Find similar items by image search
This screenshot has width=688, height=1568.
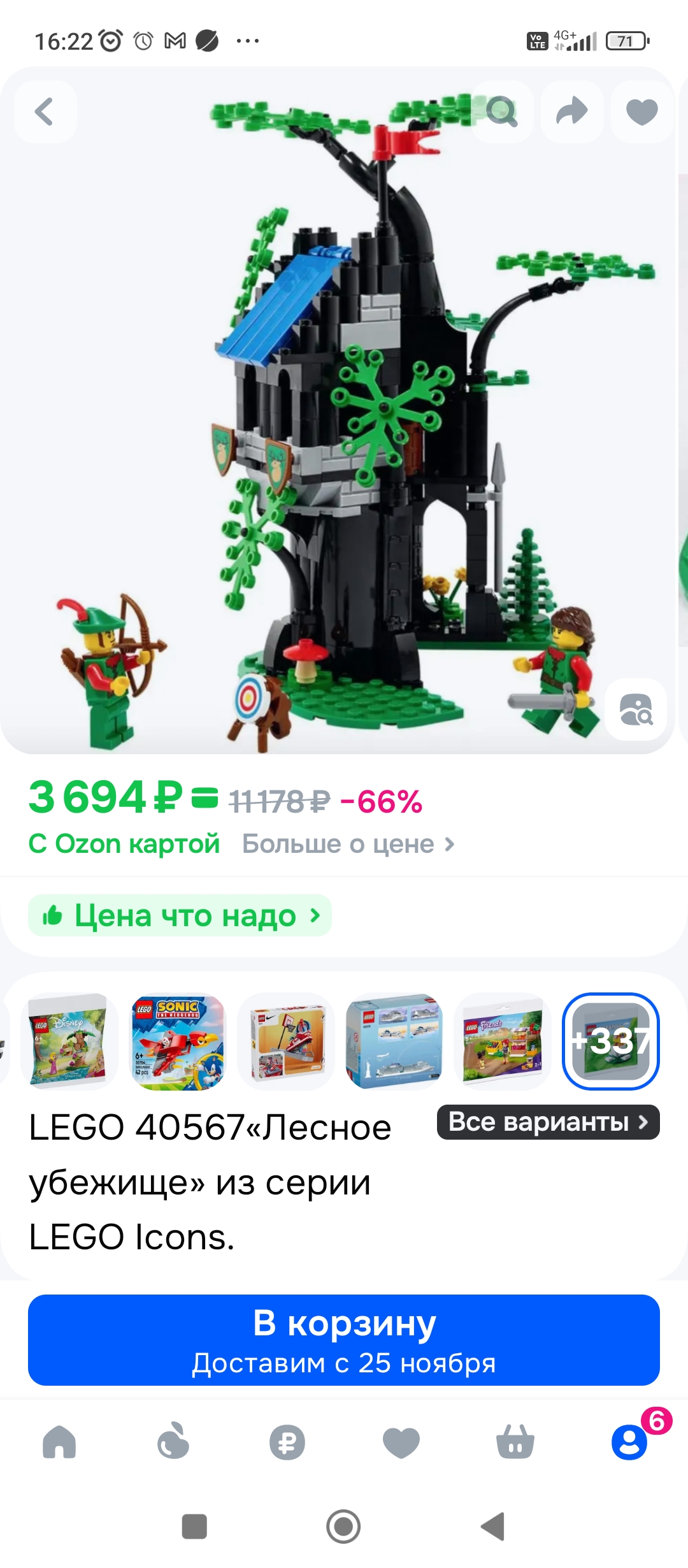pyautogui.click(x=636, y=709)
